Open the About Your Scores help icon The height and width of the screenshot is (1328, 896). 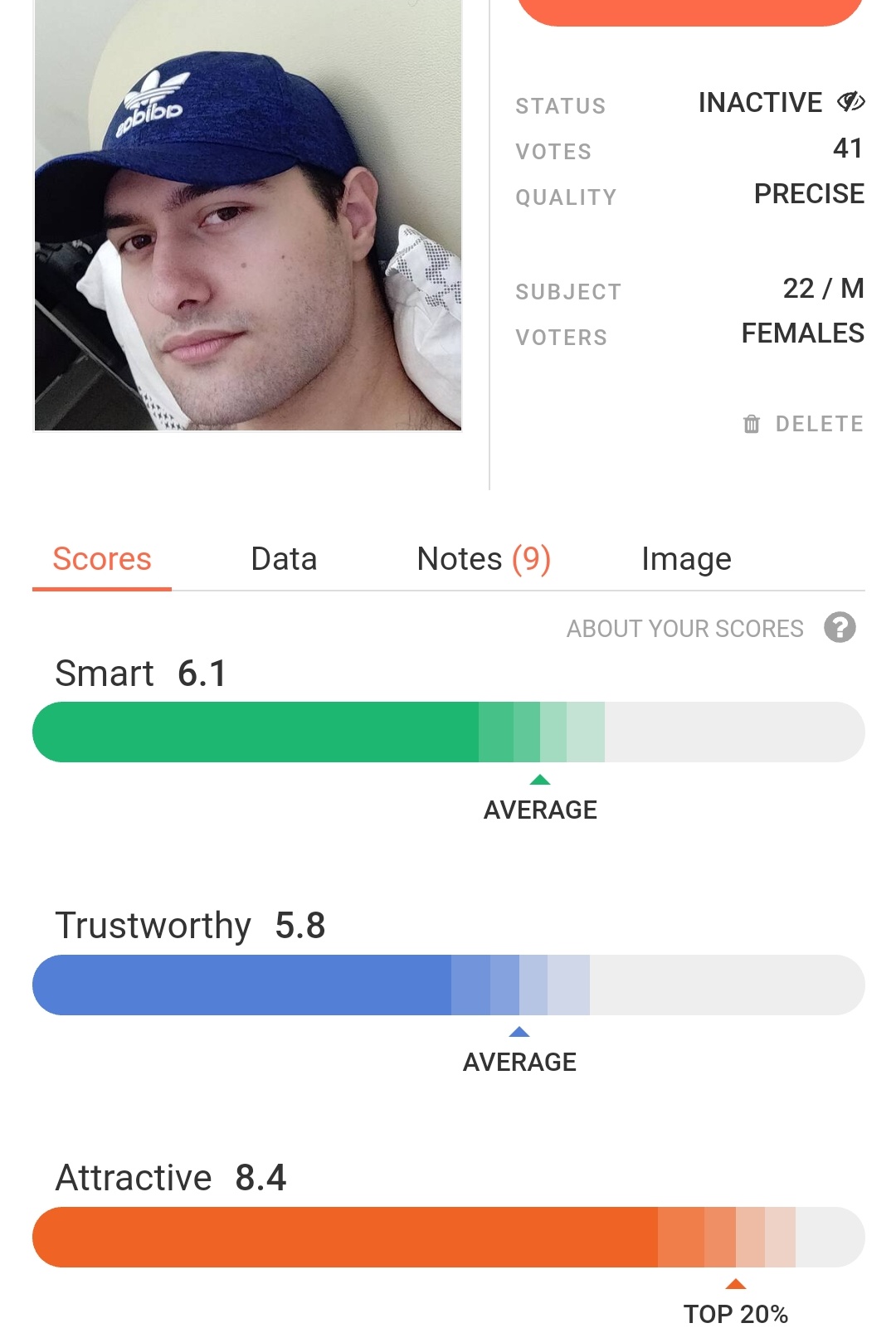pos(839,628)
